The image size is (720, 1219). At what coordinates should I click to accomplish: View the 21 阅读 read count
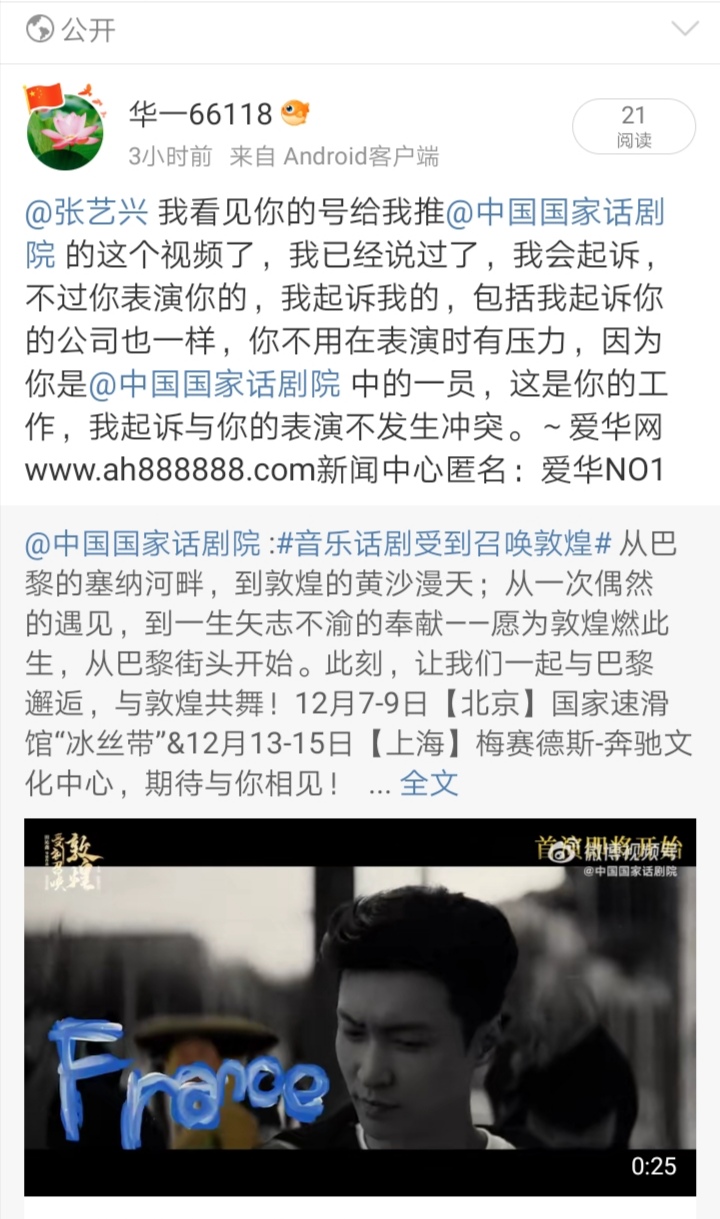(x=633, y=127)
